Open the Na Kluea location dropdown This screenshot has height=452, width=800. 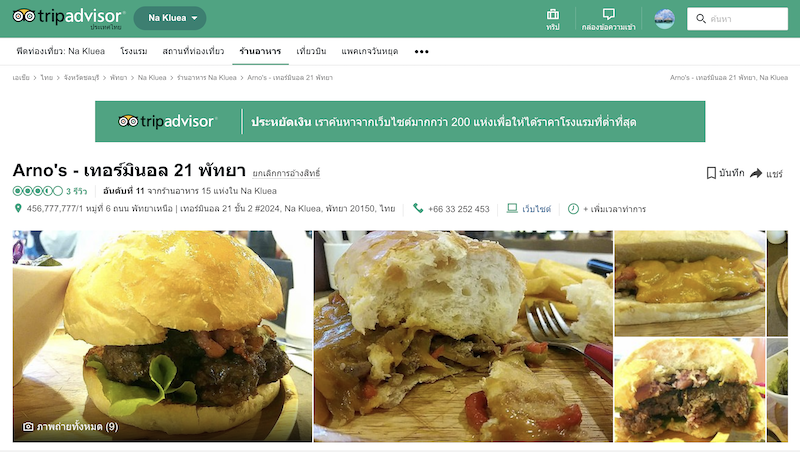coord(169,18)
